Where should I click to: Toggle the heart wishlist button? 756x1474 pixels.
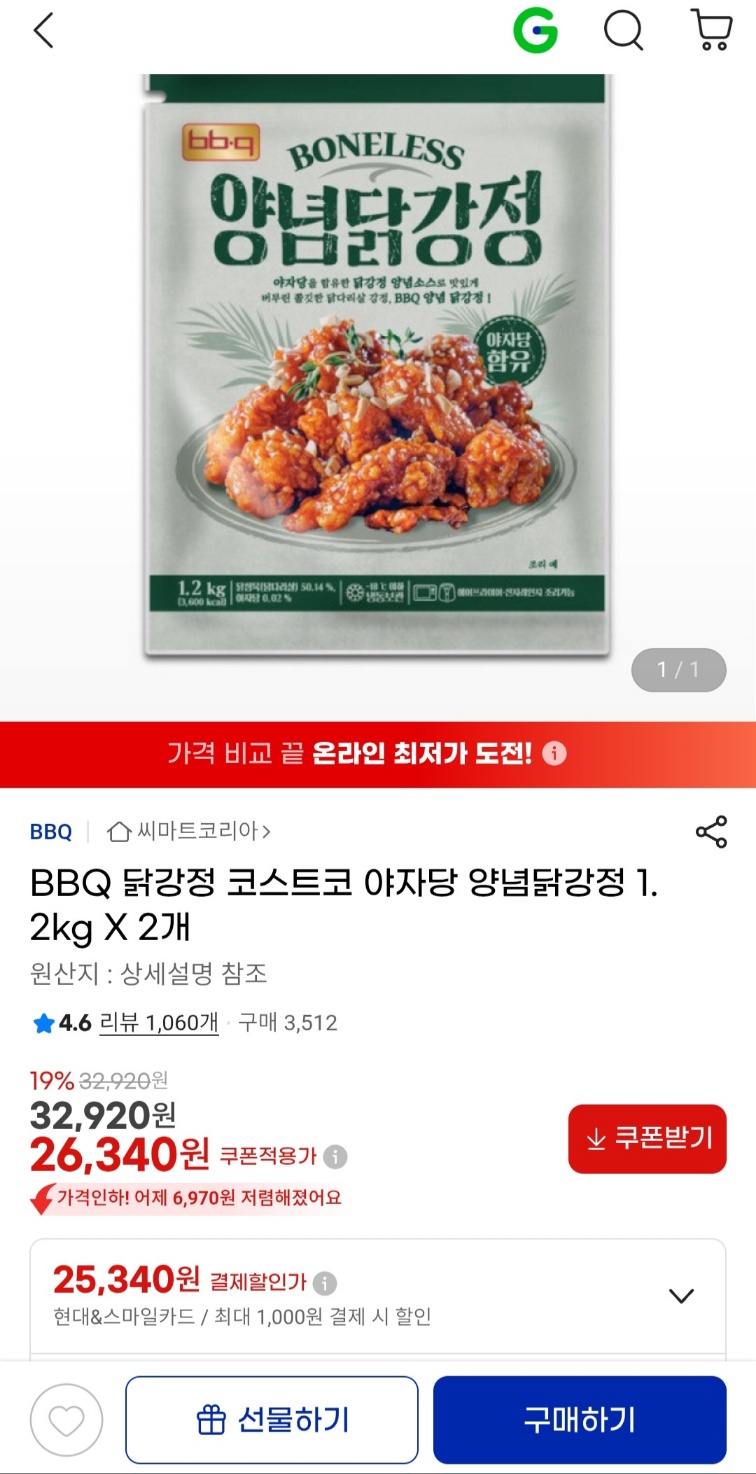coord(66,1418)
